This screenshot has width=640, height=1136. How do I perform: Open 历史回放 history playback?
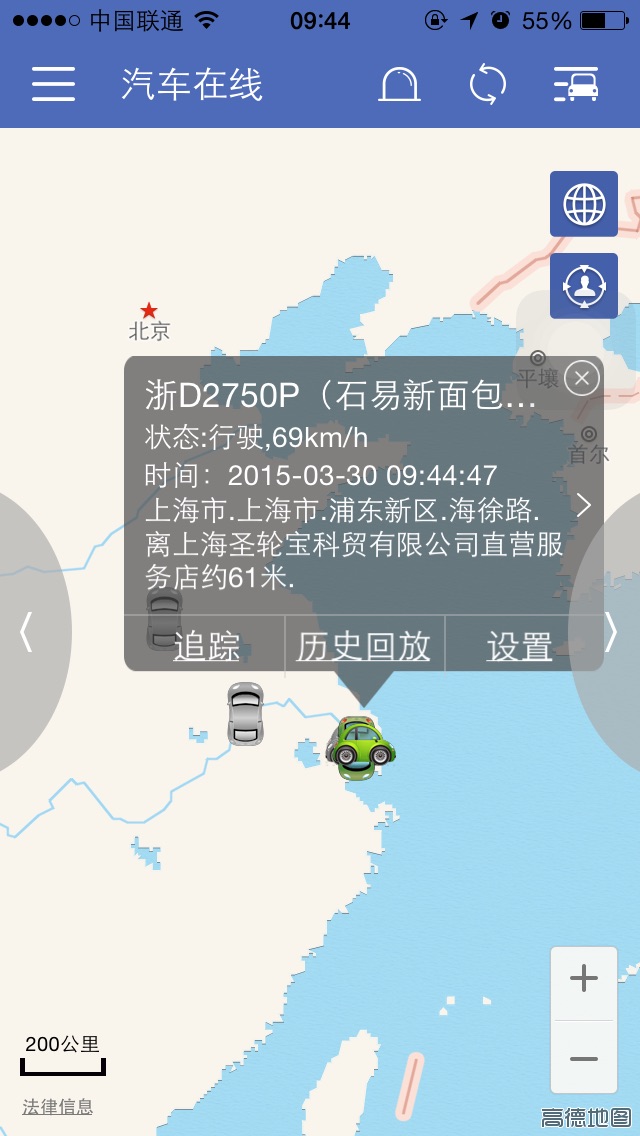[364, 646]
